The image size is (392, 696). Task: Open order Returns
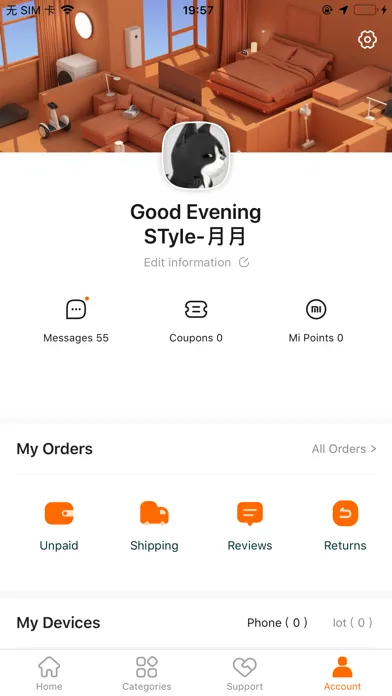point(345,526)
